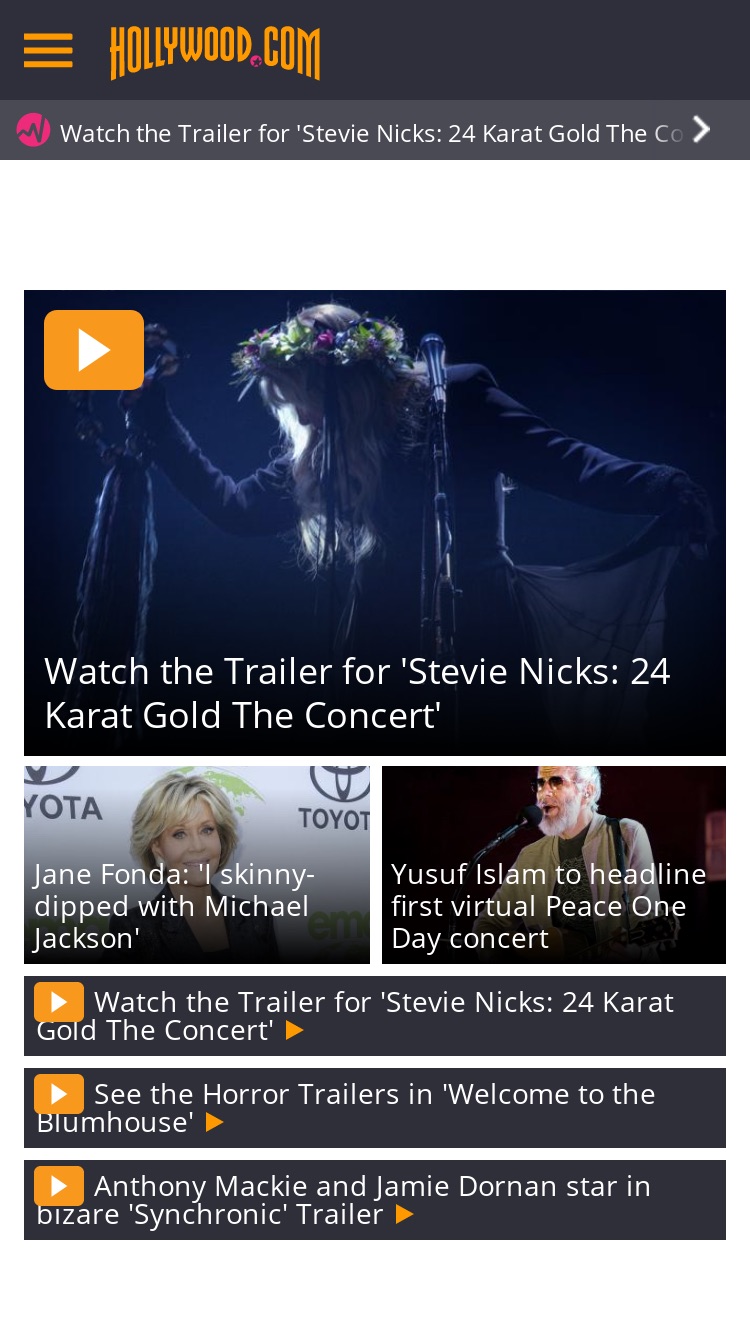The height and width of the screenshot is (1334, 750).
Task: View 'Welcome to the Blumhouse' horror trailers
Action: point(375,1108)
